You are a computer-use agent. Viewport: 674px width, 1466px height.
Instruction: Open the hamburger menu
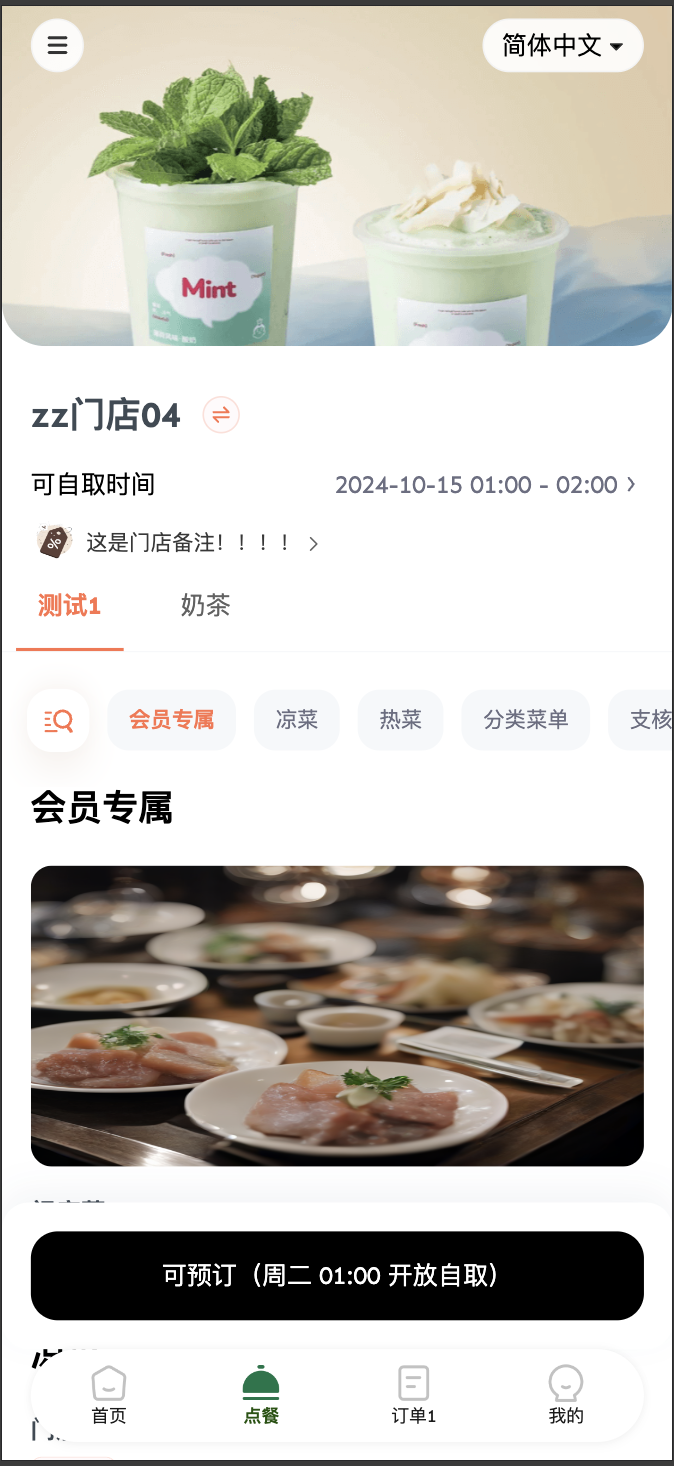point(57,46)
